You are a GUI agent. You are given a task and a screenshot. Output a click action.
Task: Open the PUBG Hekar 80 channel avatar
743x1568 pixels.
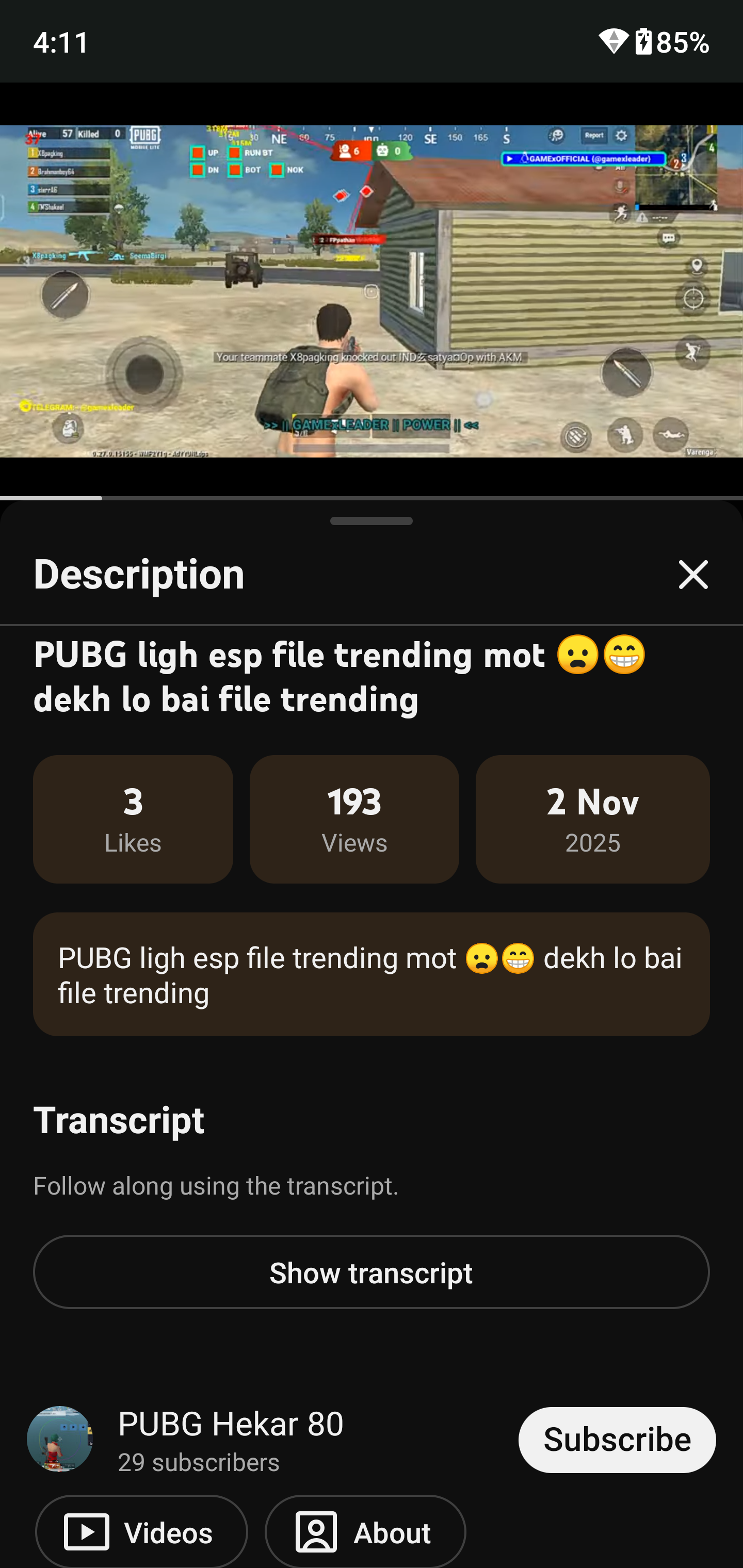[x=60, y=1440]
